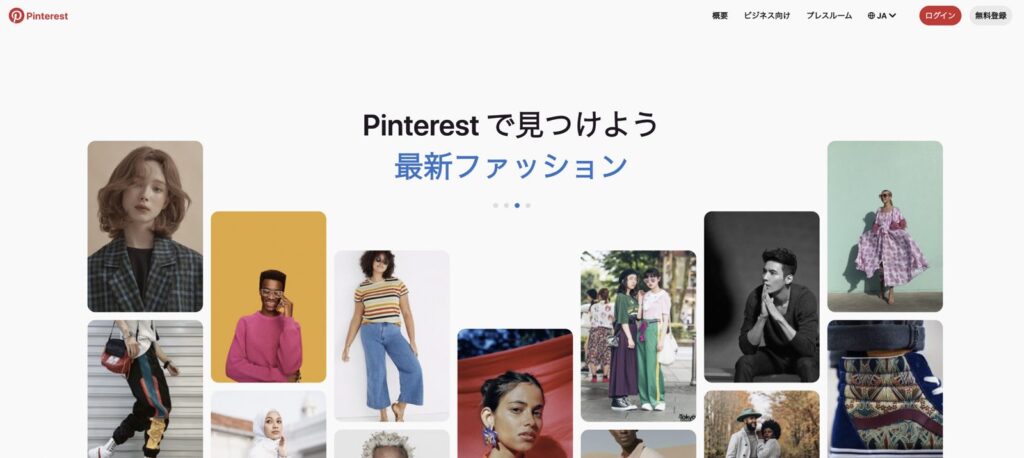Tap the 無料登録 sign-up button
Screen dimensions: 1024x458
pyautogui.click(x=990, y=16)
